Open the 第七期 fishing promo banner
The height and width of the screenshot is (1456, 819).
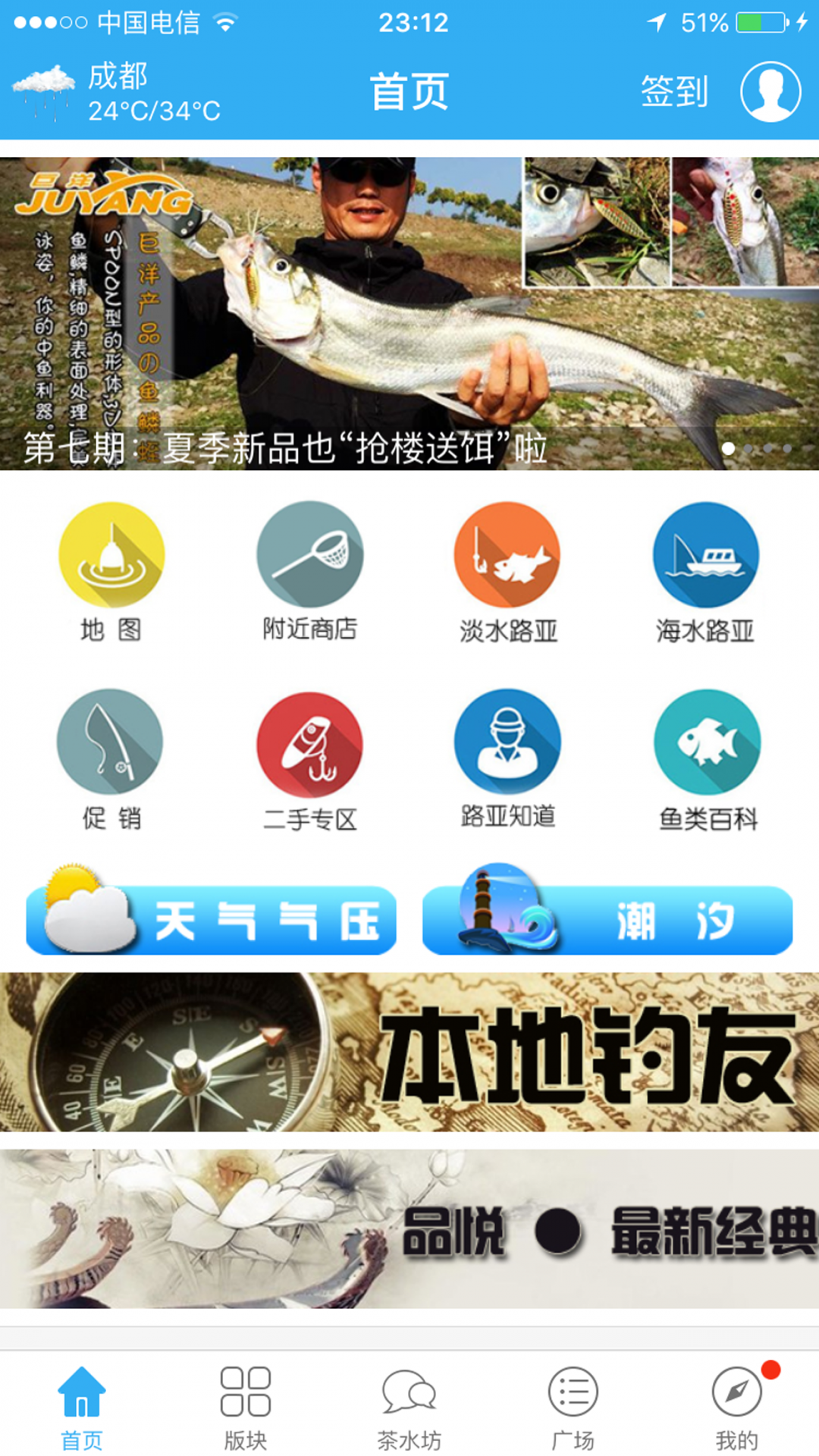pos(409,313)
